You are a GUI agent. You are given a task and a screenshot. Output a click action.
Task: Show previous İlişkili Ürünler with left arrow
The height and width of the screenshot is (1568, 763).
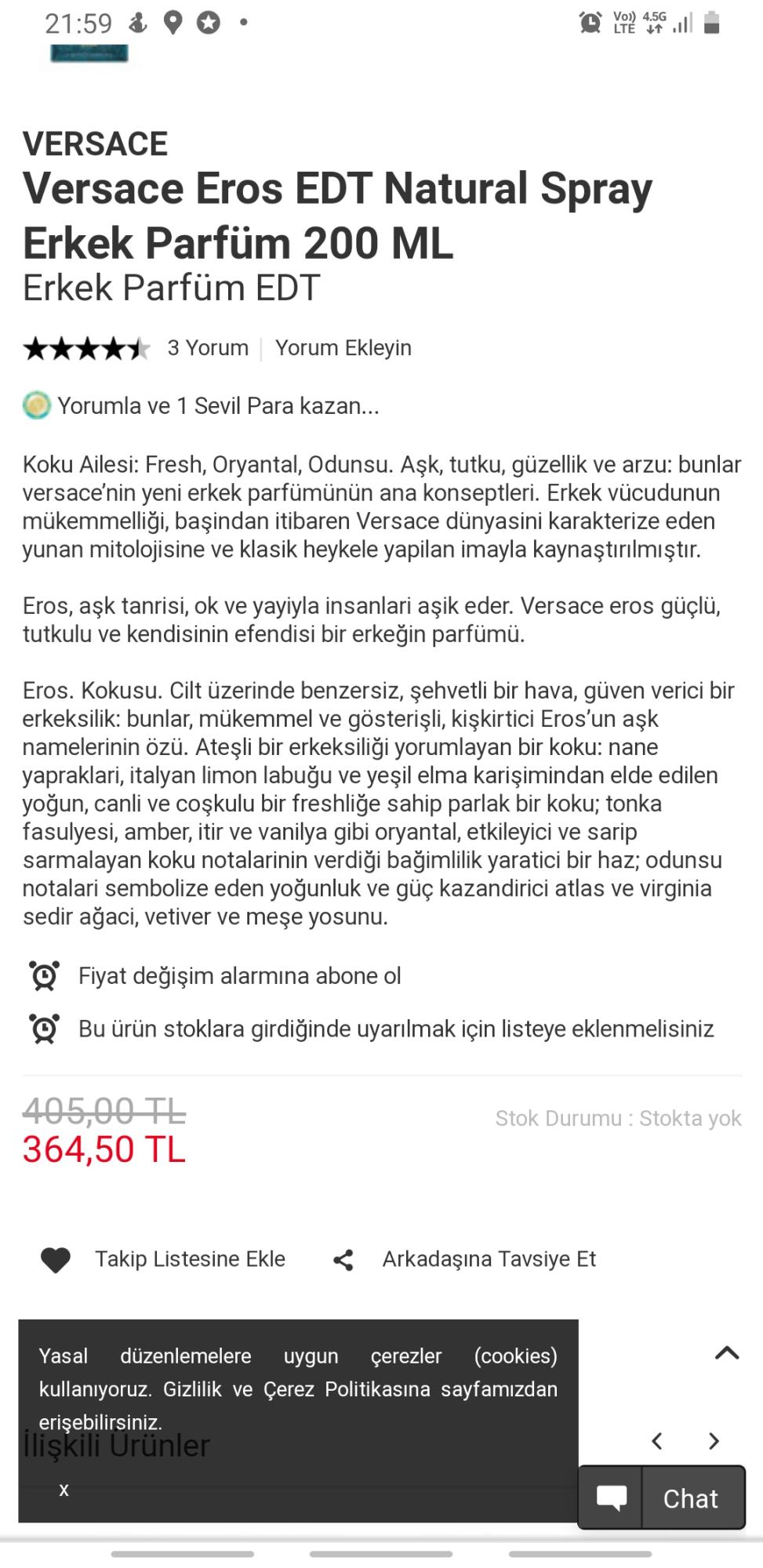[x=657, y=1440]
